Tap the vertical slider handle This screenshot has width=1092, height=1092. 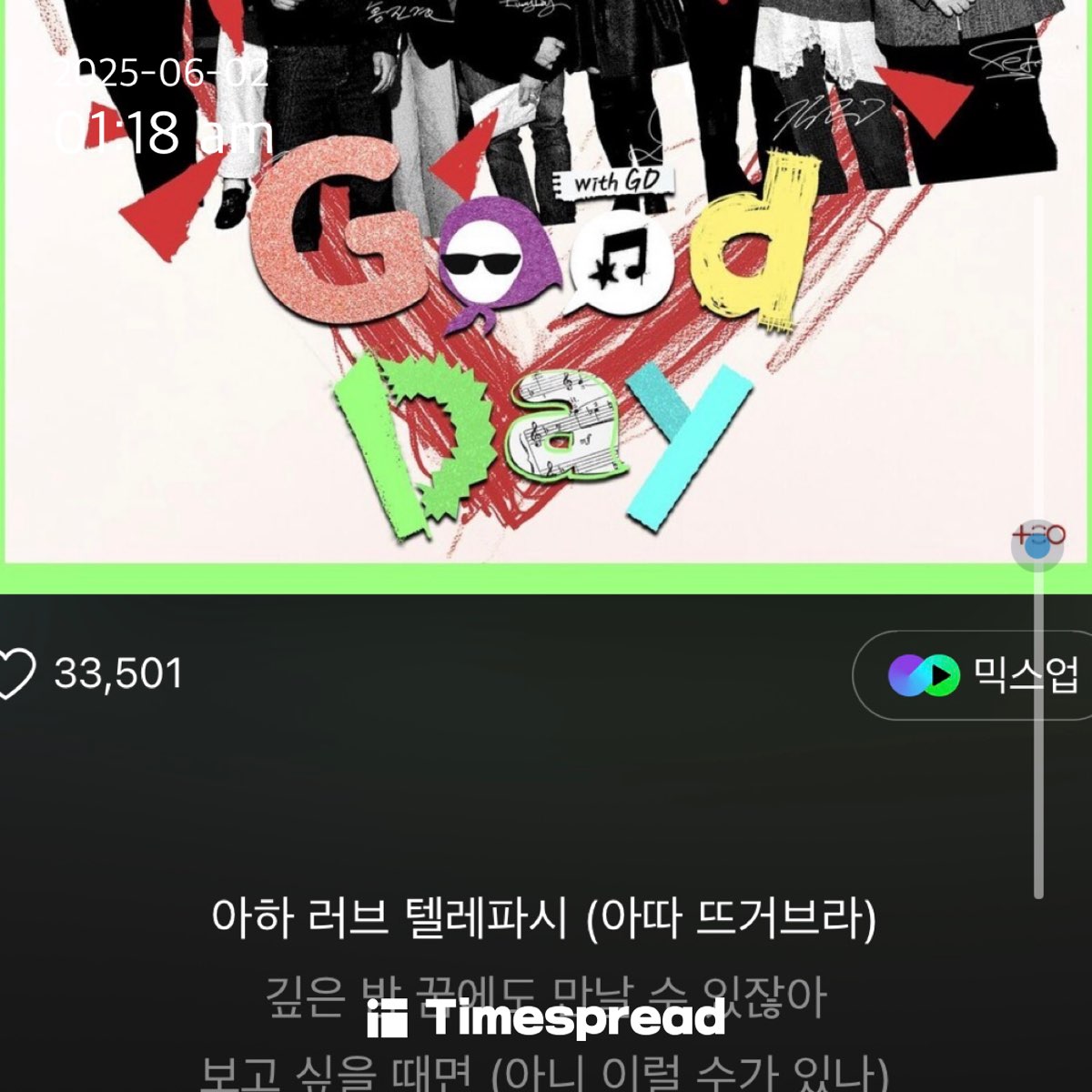(1038, 546)
